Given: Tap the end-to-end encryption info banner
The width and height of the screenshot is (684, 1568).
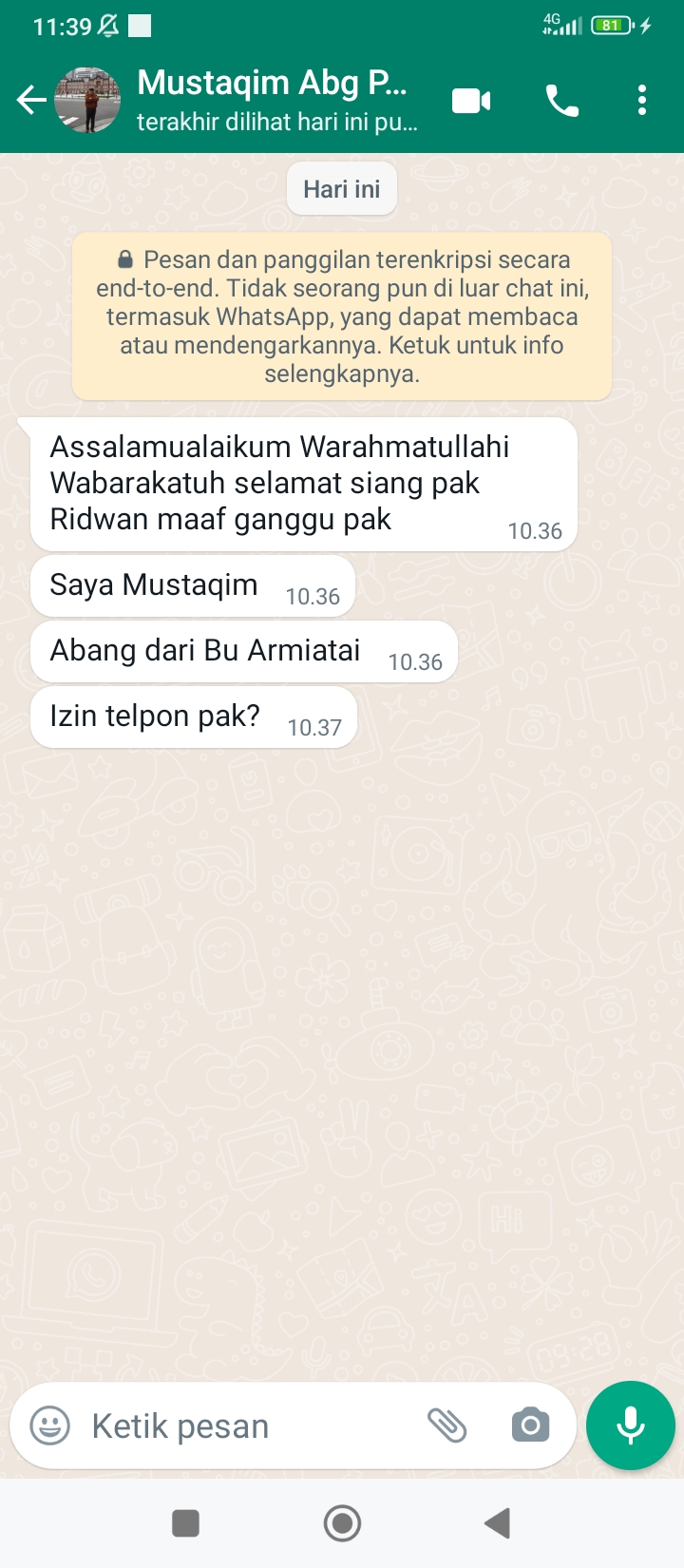Looking at the screenshot, I should 342,316.
